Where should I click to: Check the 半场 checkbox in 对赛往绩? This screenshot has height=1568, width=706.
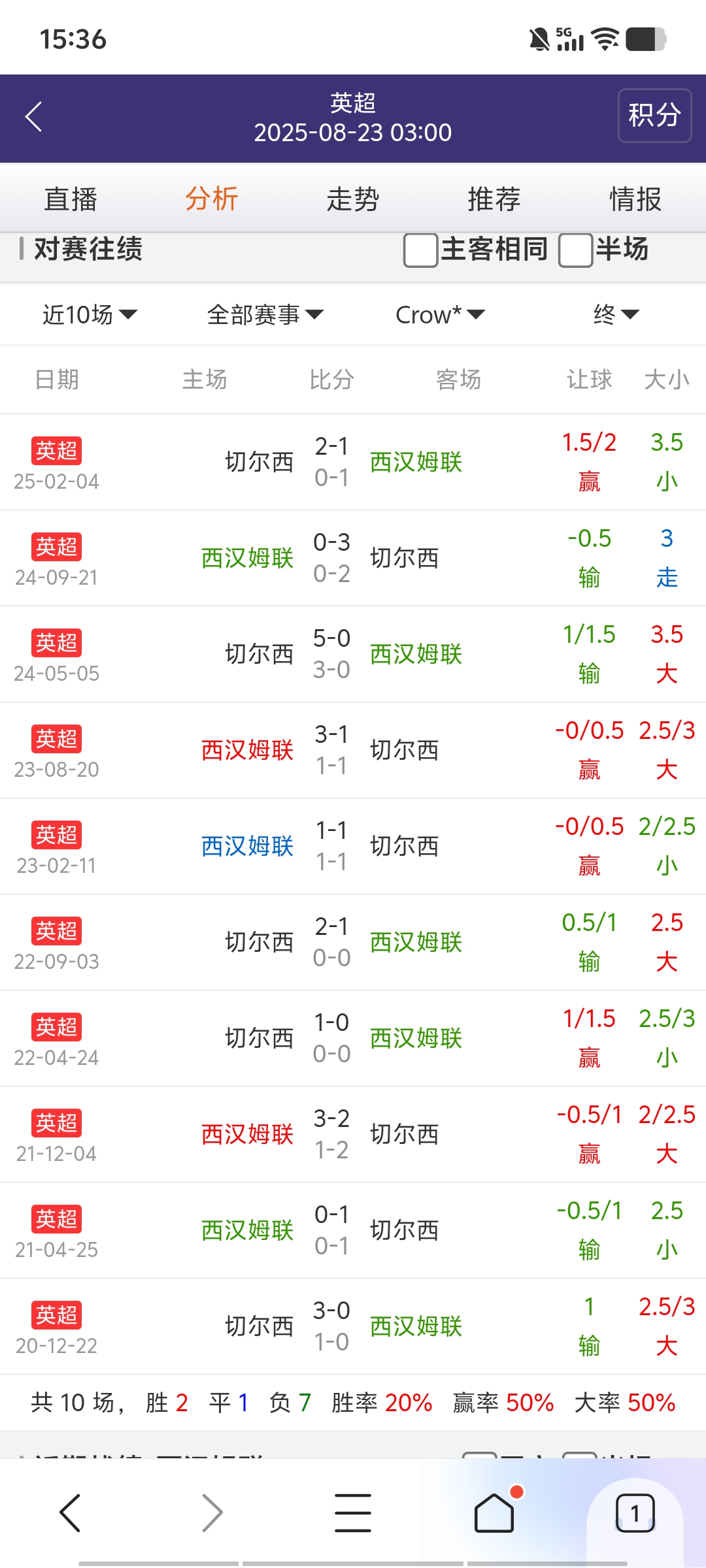click(575, 250)
